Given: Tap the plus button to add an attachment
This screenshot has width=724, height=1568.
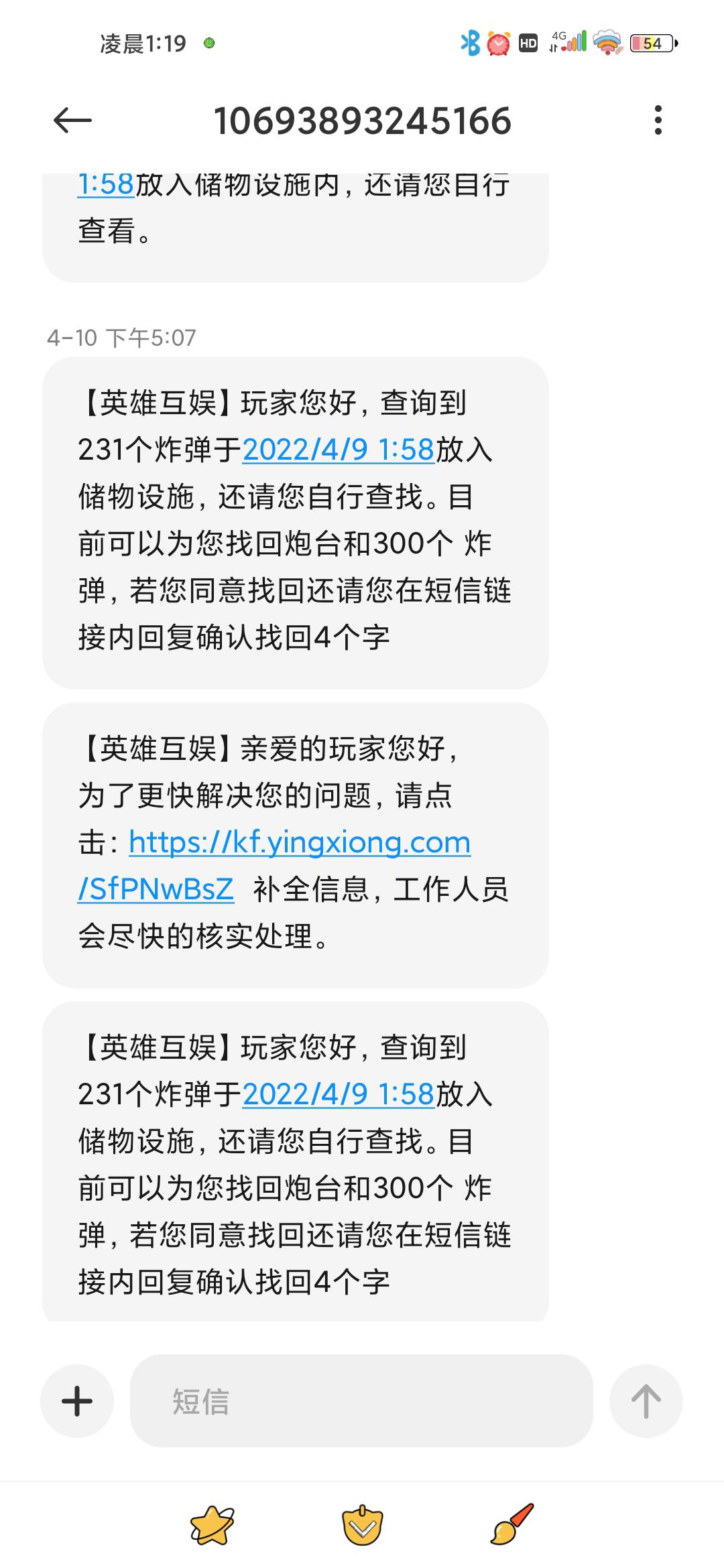Looking at the screenshot, I should [77, 1400].
